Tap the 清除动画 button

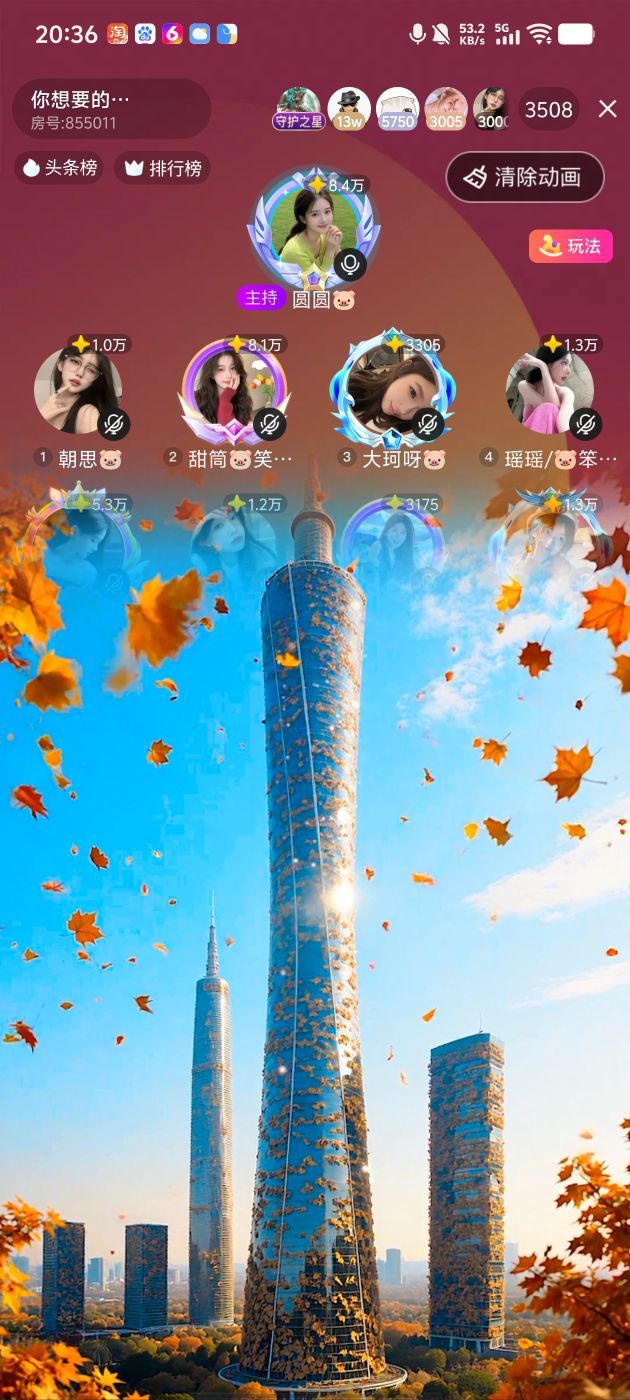click(524, 177)
